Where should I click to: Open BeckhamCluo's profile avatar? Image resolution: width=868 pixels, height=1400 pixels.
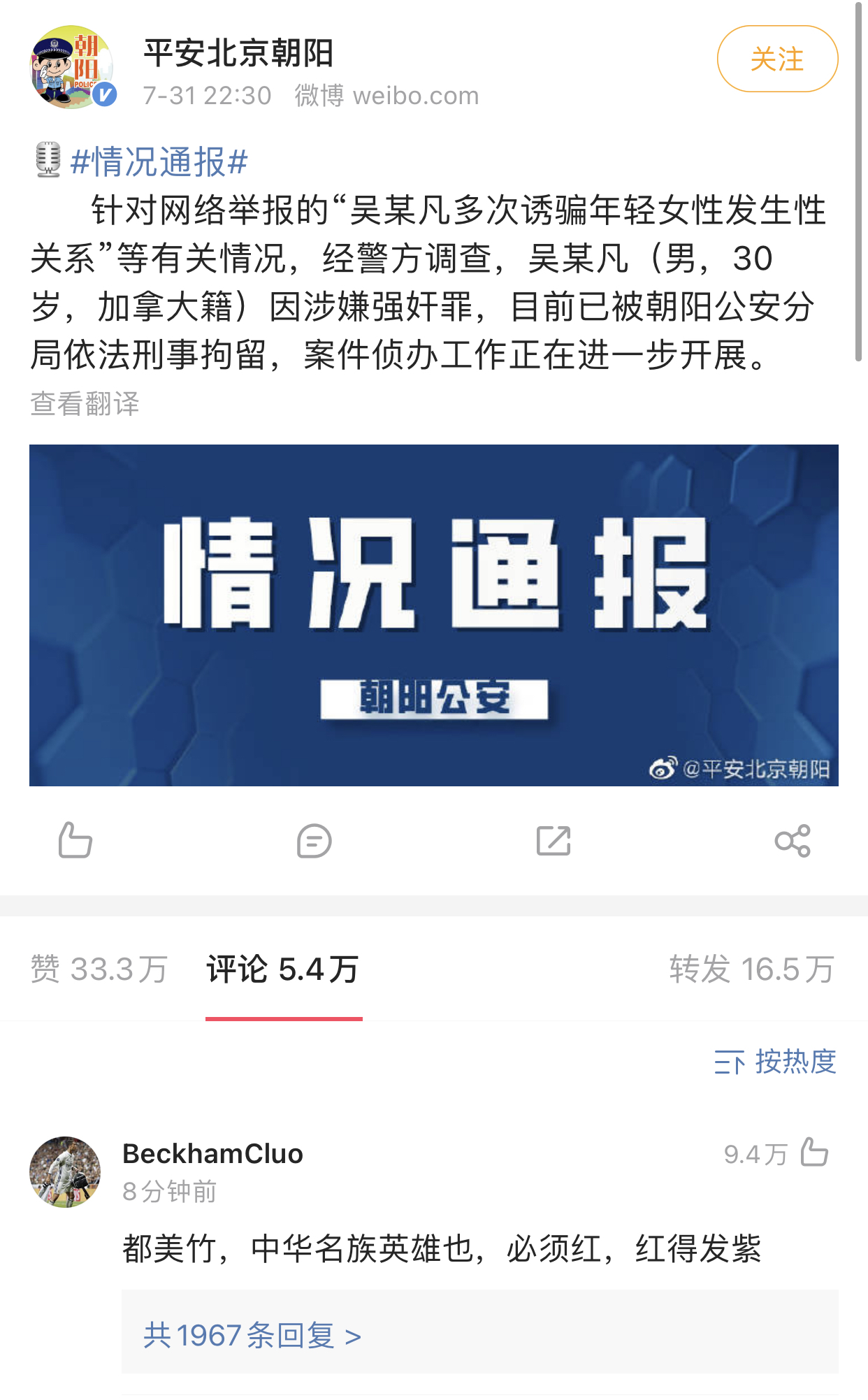(x=65, y=1171)
